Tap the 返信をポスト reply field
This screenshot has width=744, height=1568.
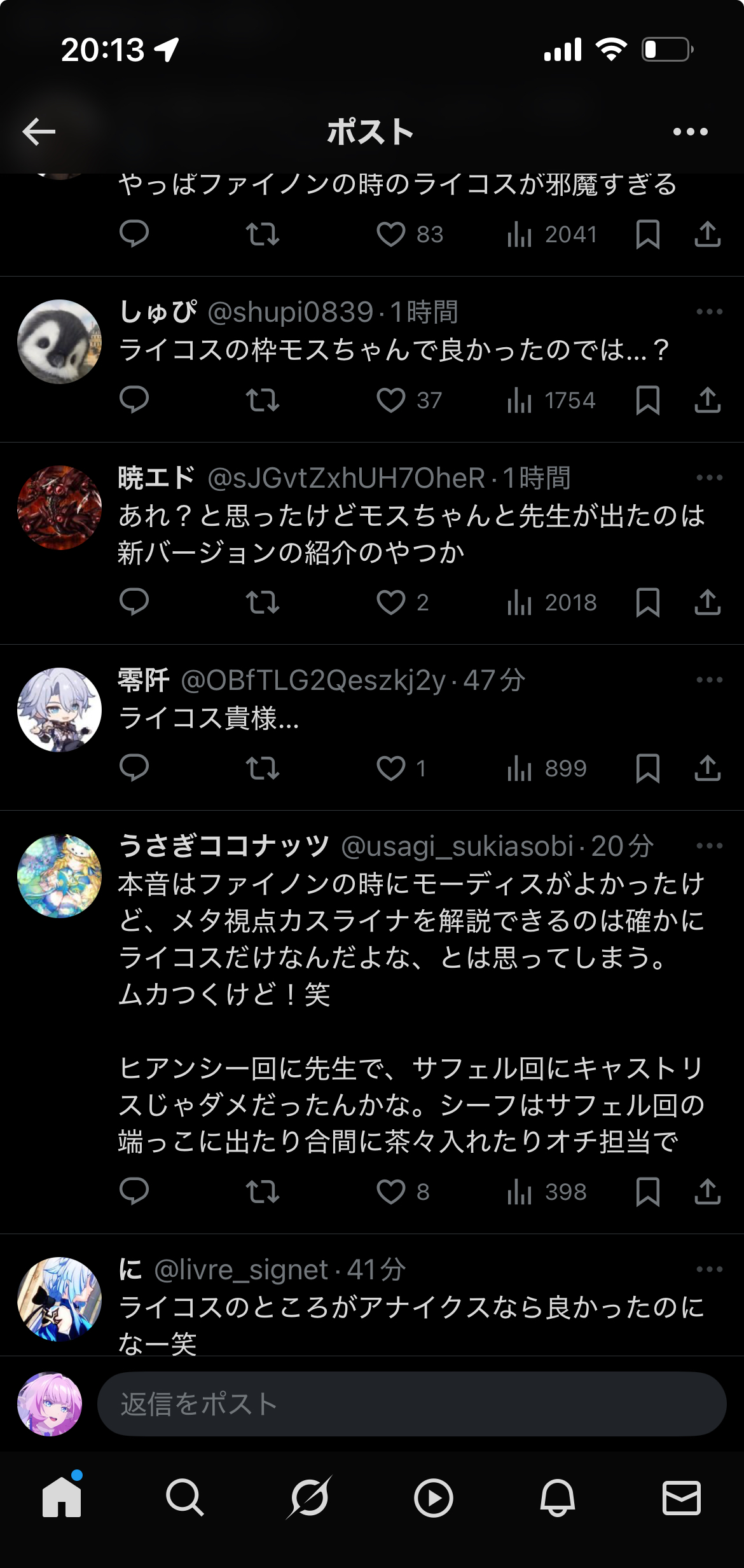411,1404
